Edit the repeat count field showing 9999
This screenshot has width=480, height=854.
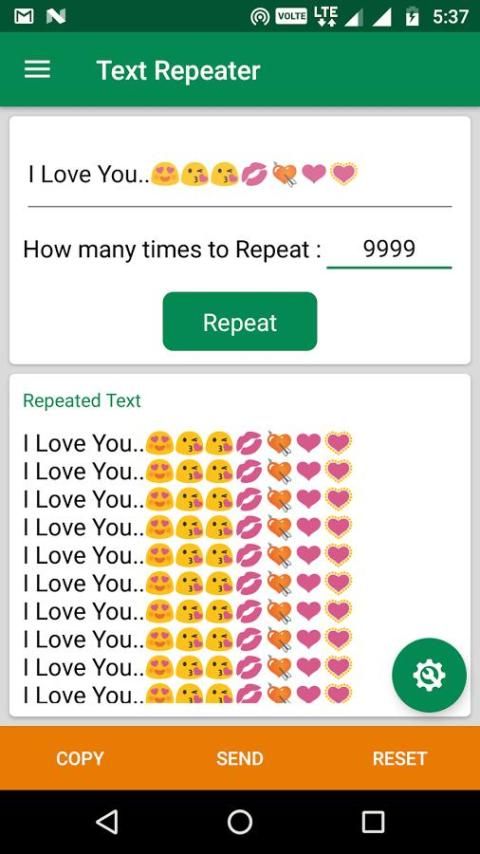(389, 250)
